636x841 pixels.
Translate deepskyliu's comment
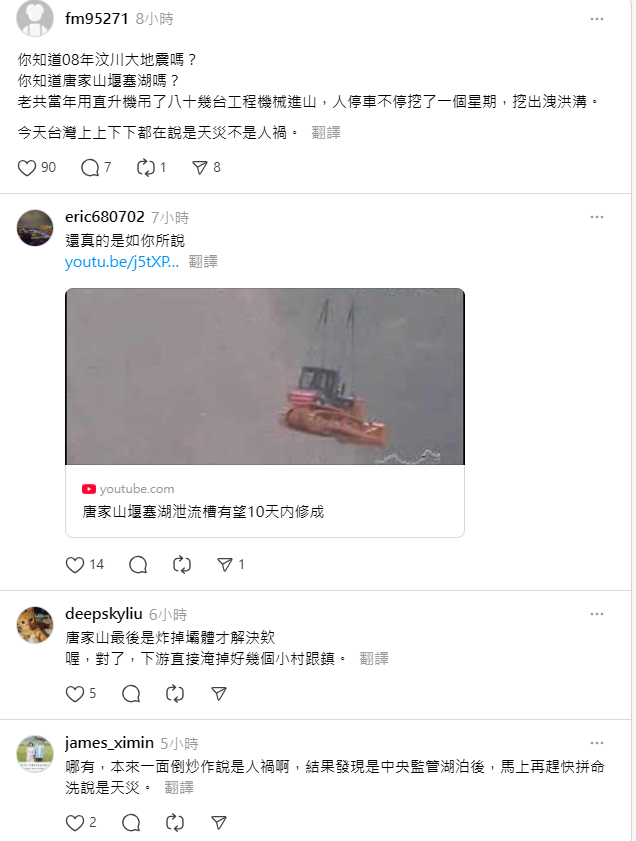pos(373,659)
